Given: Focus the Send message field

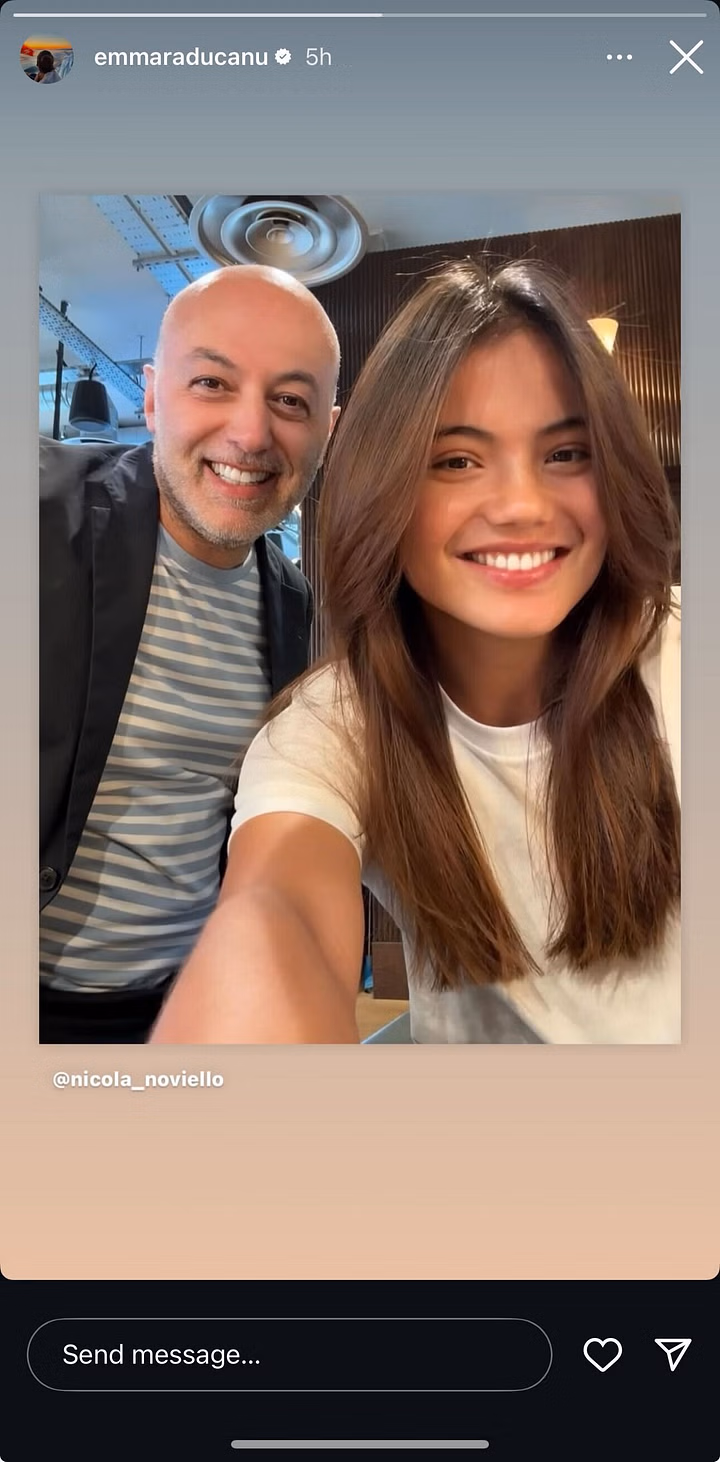Looking at the screenshot, I should [289, 1354].
